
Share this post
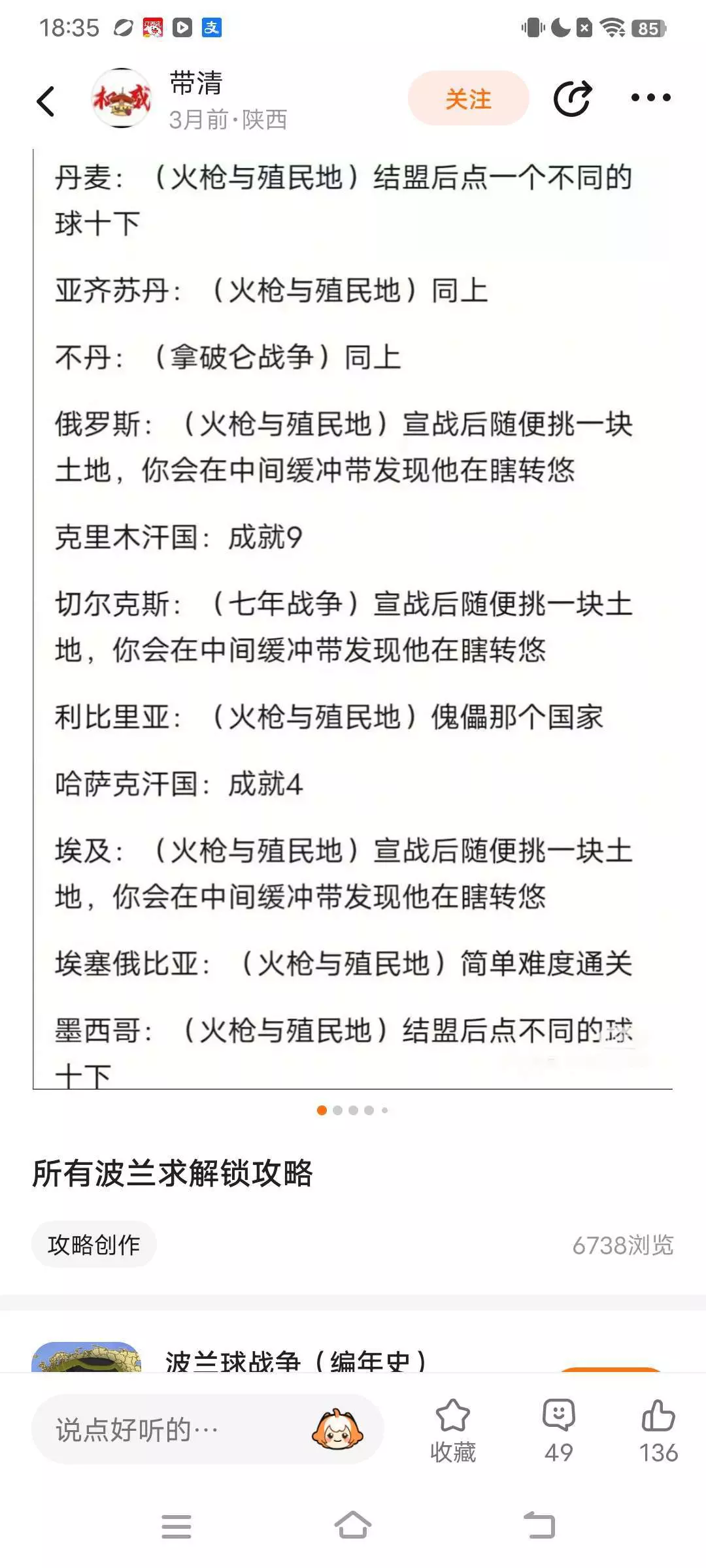point(573,99)
